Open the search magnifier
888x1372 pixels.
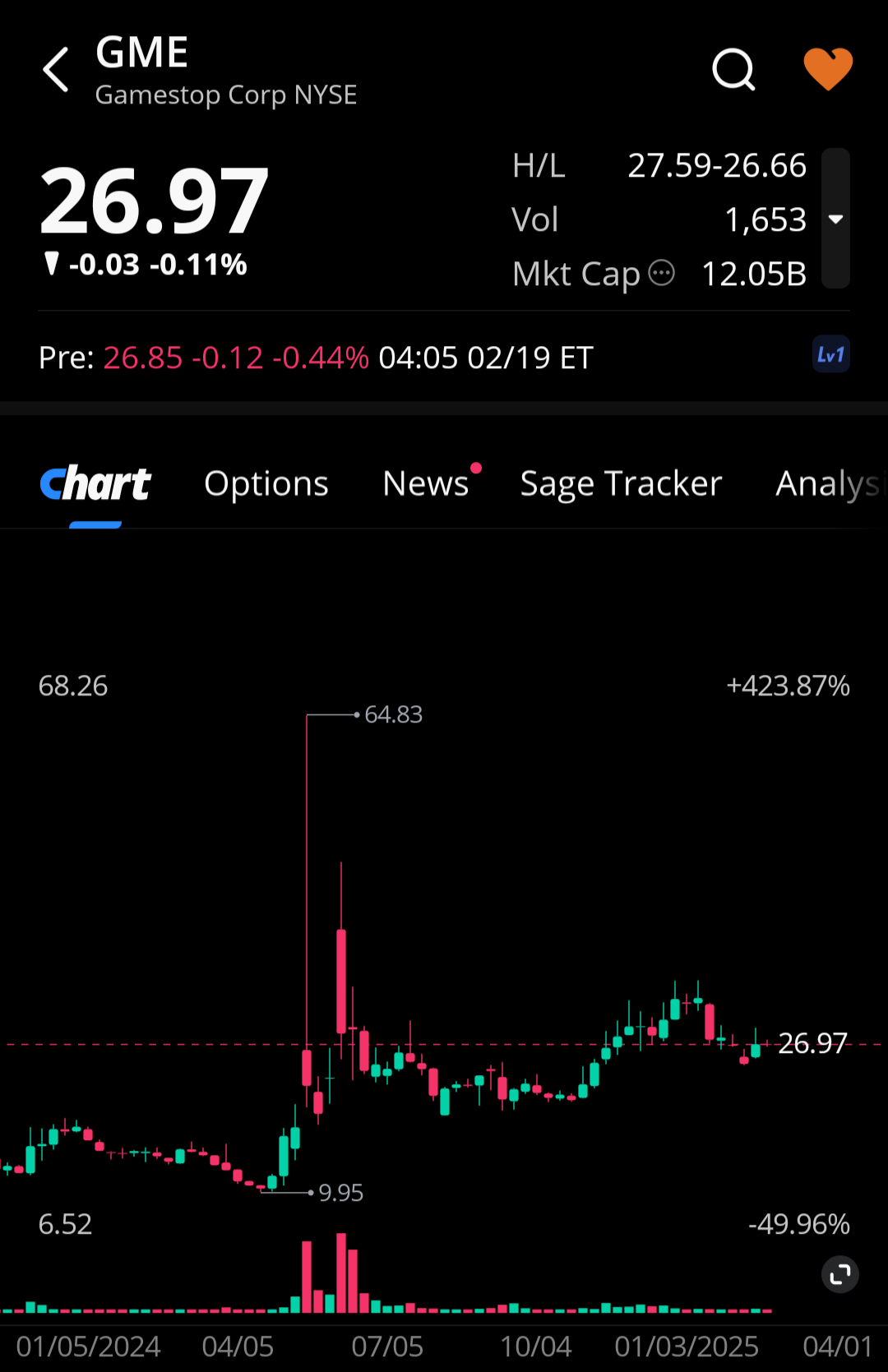click(x=733, y=70)
